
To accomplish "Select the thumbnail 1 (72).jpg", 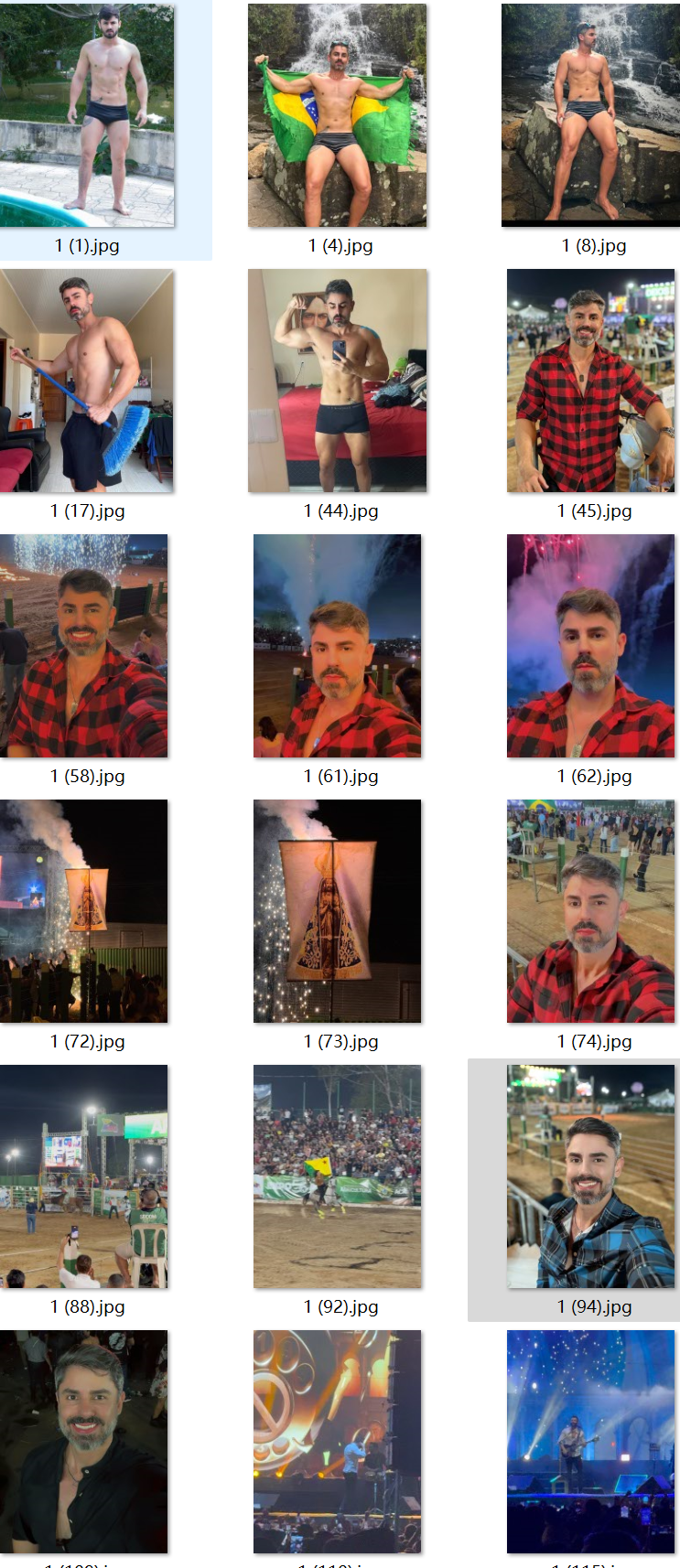I will 84,911.
